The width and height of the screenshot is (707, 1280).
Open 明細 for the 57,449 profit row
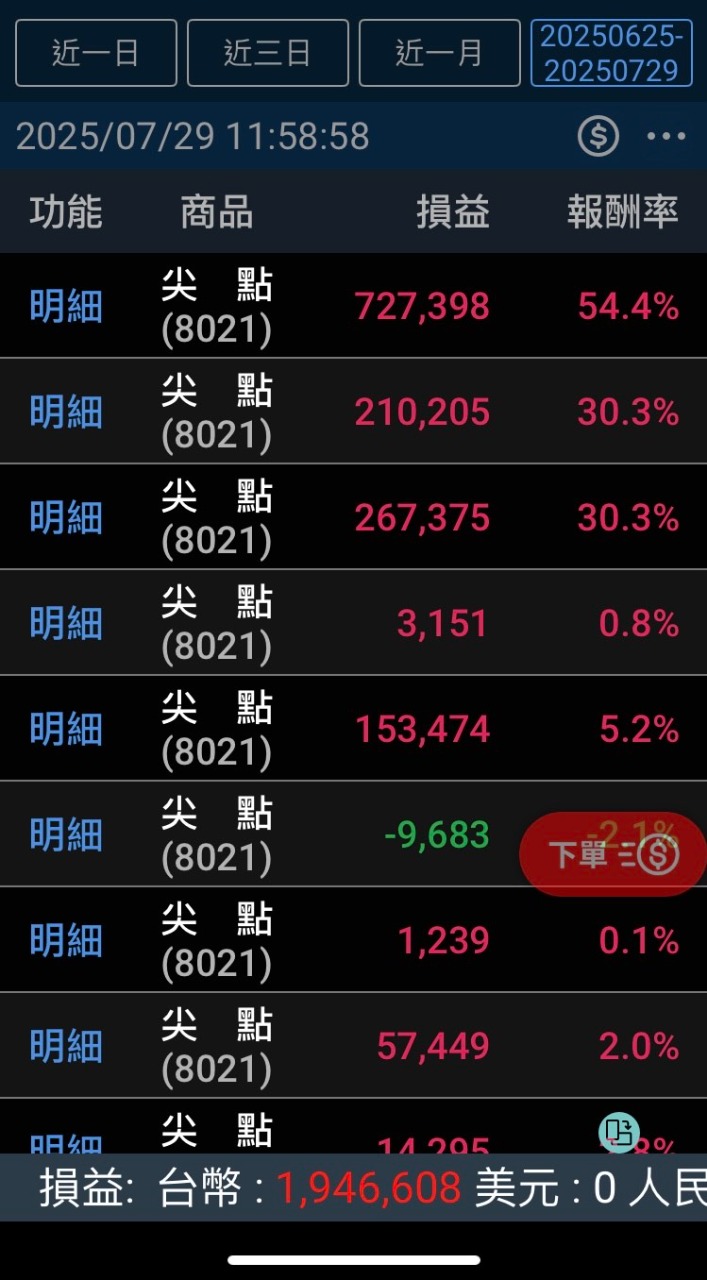(66, 1047)
